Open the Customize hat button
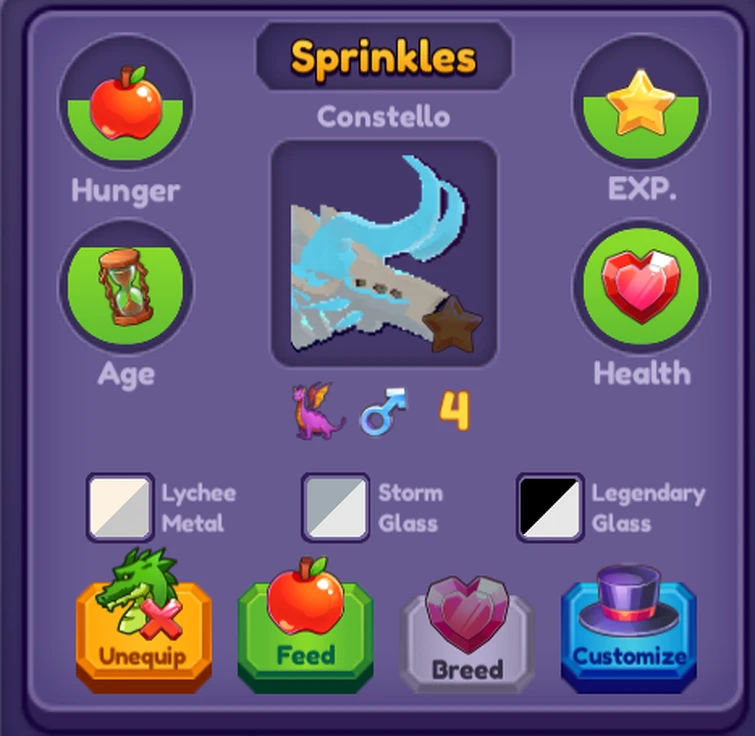 click(x=629, y=633)
